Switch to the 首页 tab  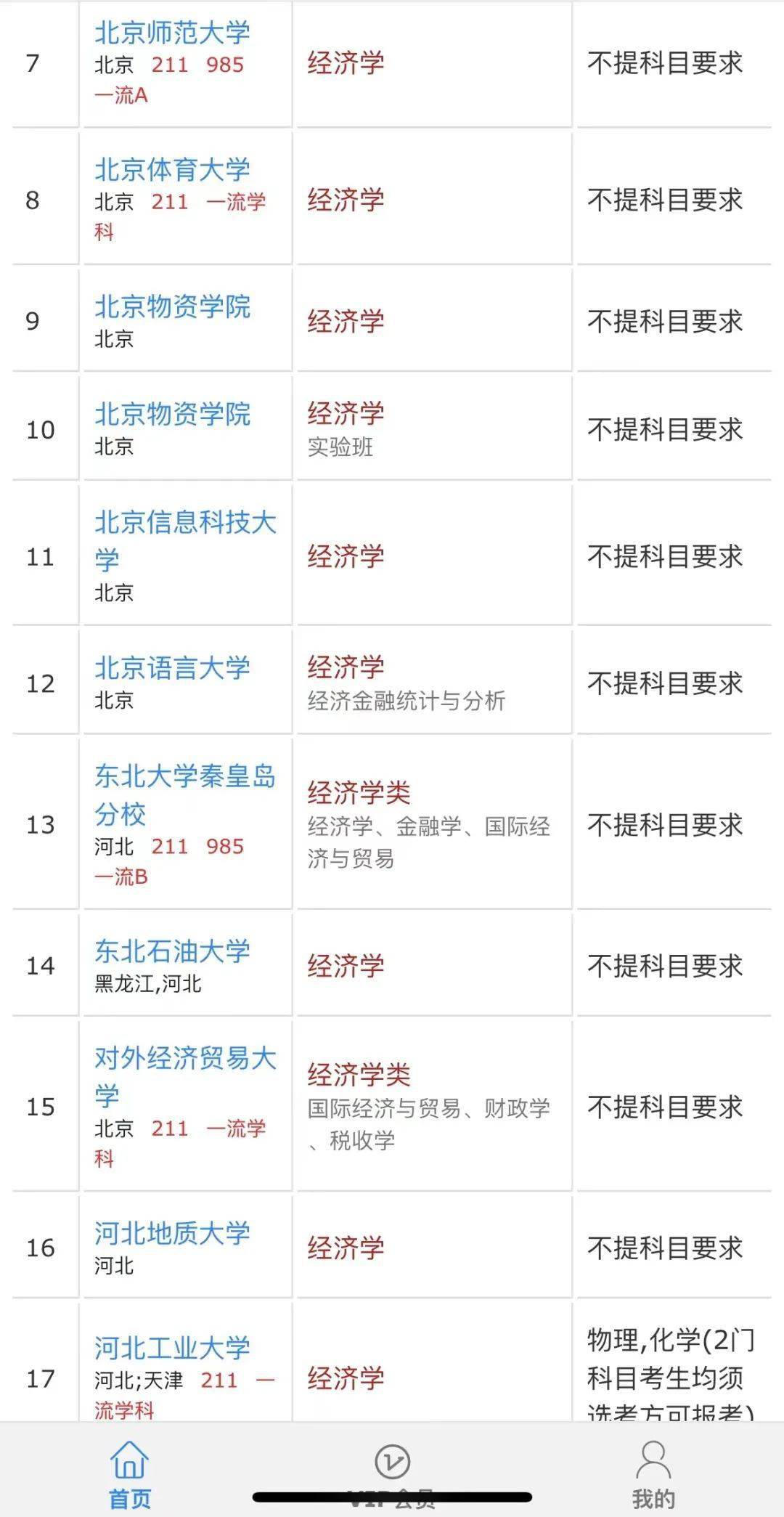130,1475
